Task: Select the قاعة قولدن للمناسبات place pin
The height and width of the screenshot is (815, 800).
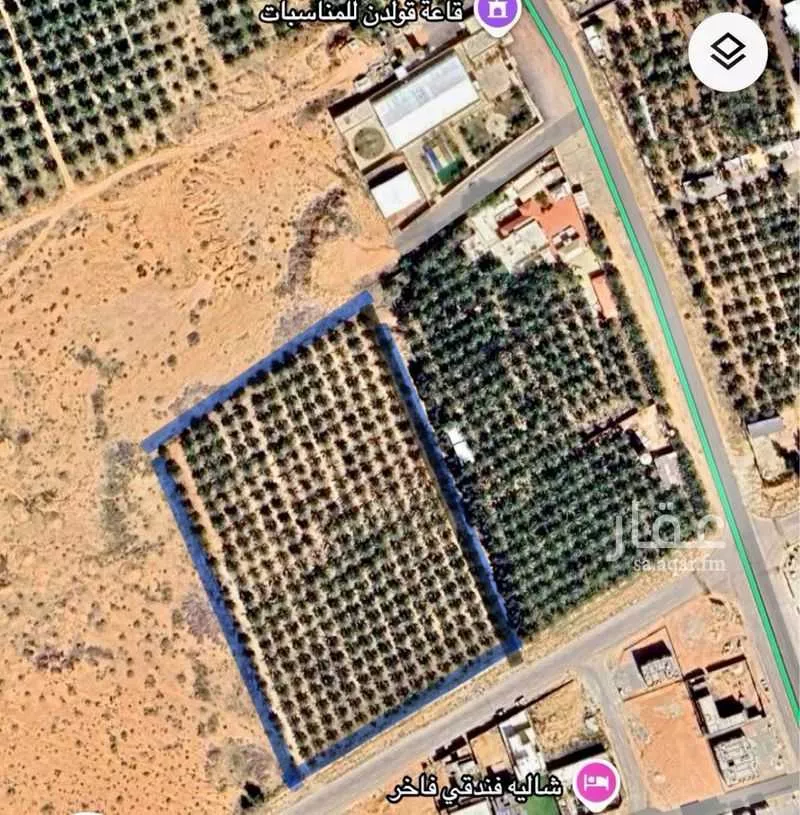Action: 491,15
